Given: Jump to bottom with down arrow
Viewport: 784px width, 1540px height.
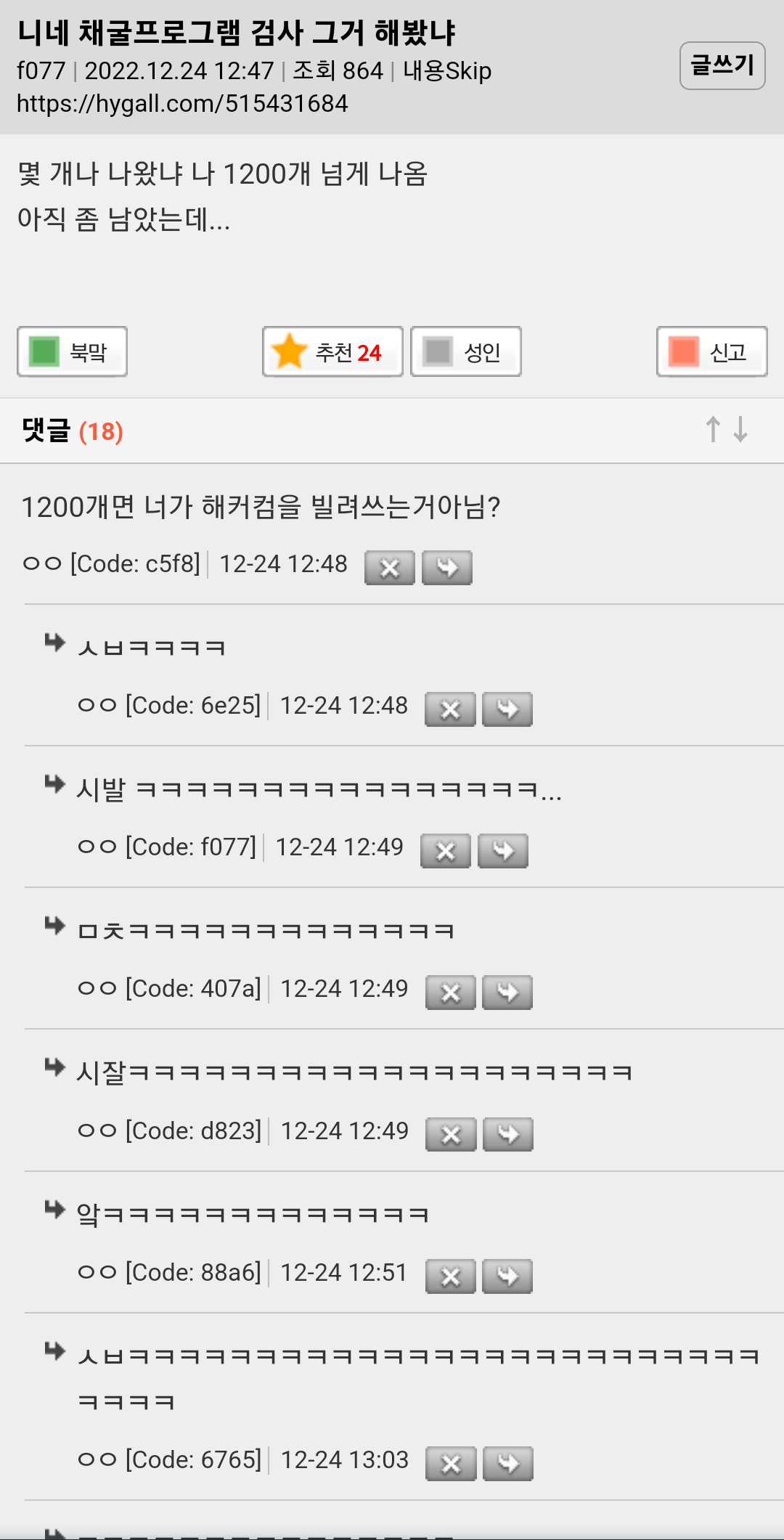Looking at the screenshot, I should tap(740, 429).
